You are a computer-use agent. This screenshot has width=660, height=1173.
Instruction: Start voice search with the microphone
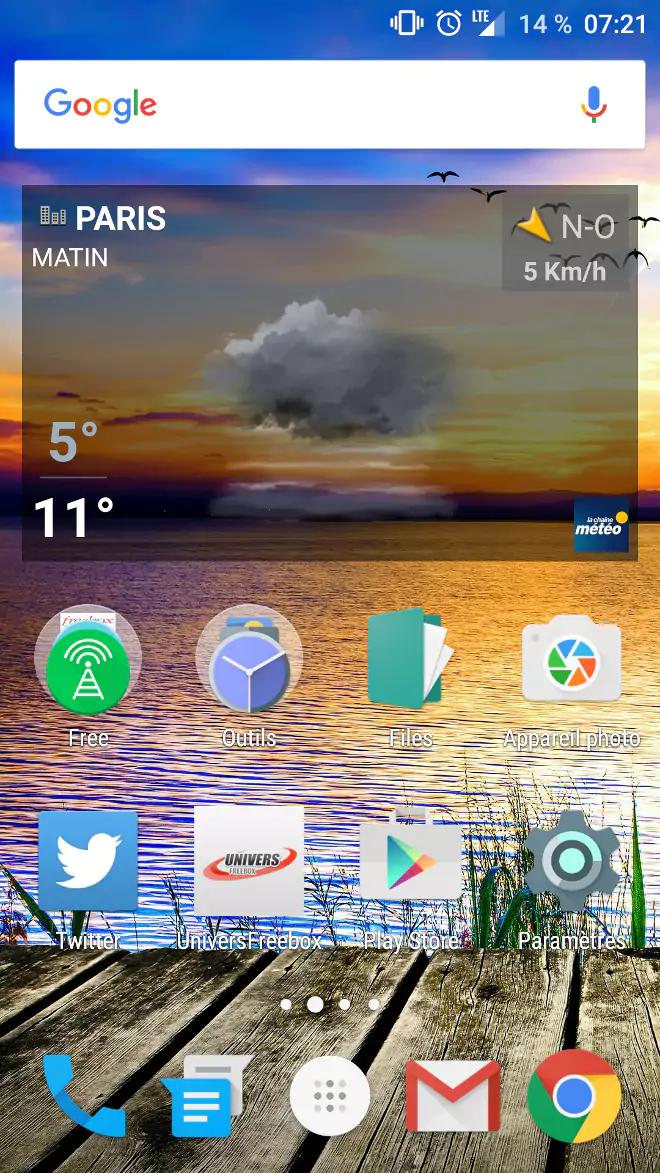point(594,105)
